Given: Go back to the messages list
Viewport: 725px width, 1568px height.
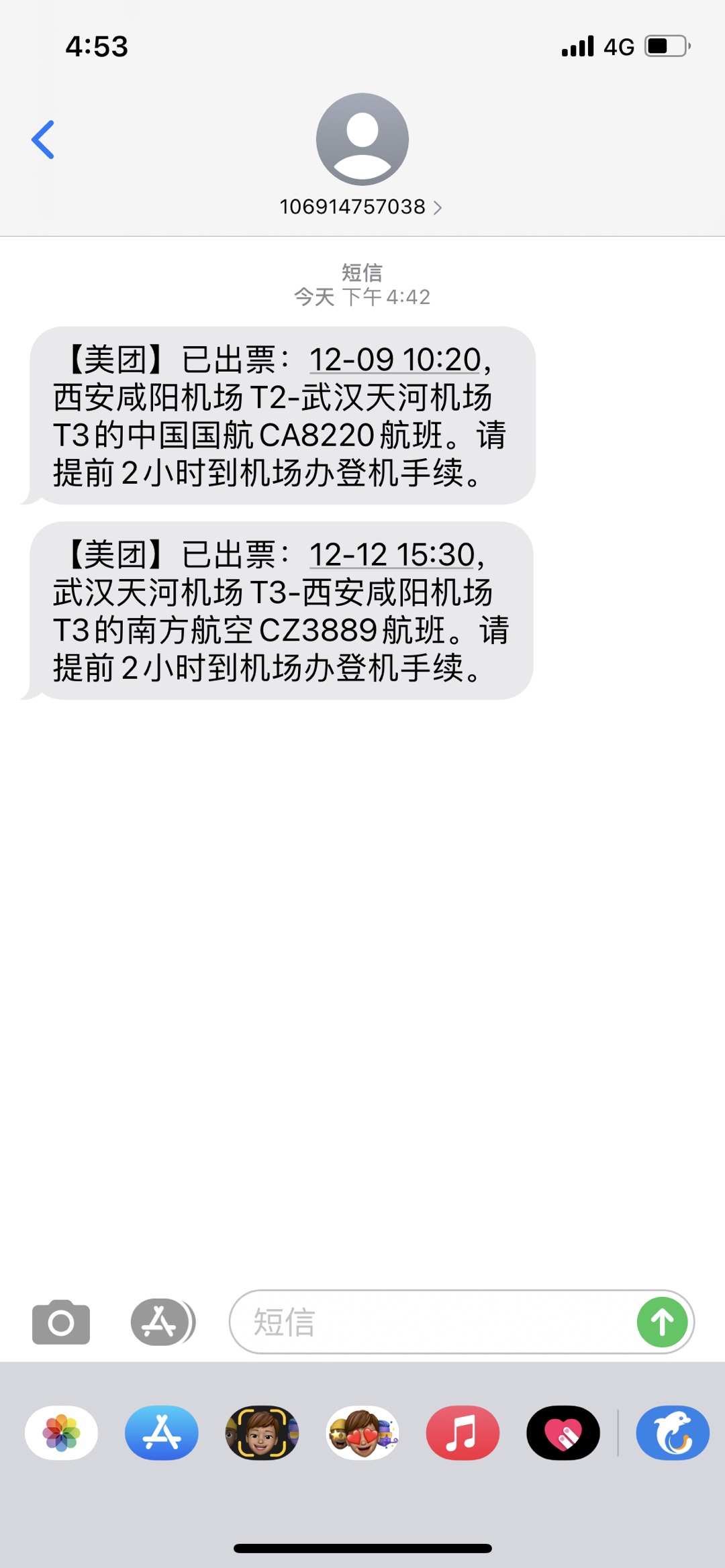Looking at the screenshot, I should (43, 140).
